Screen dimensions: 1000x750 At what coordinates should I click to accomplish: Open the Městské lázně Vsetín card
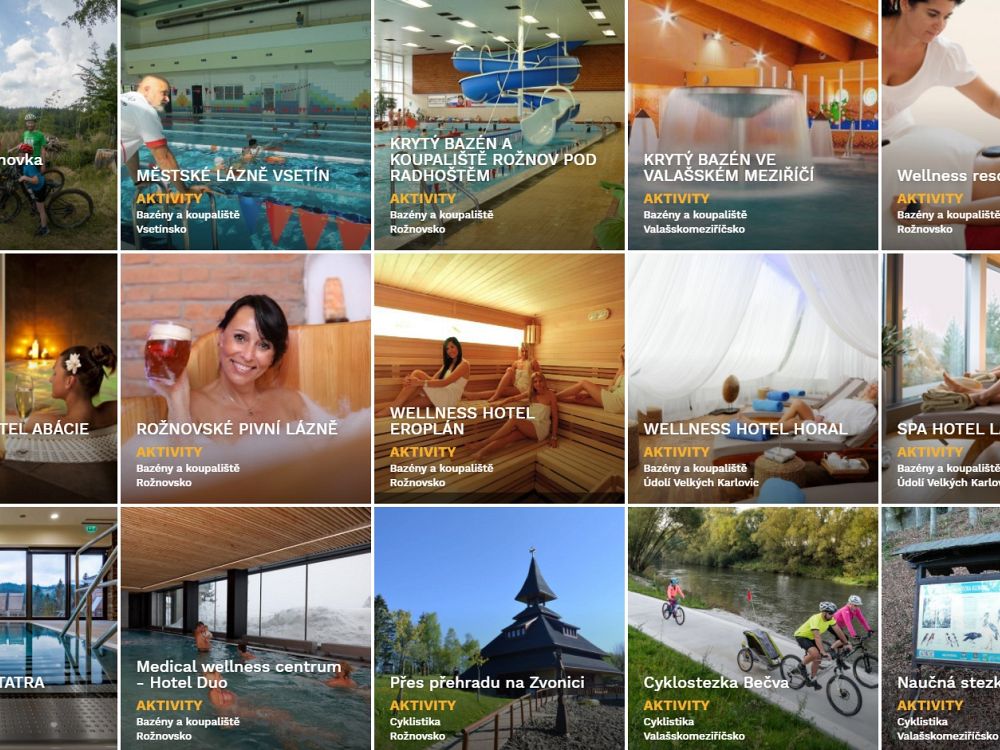[x=245, y=125]
